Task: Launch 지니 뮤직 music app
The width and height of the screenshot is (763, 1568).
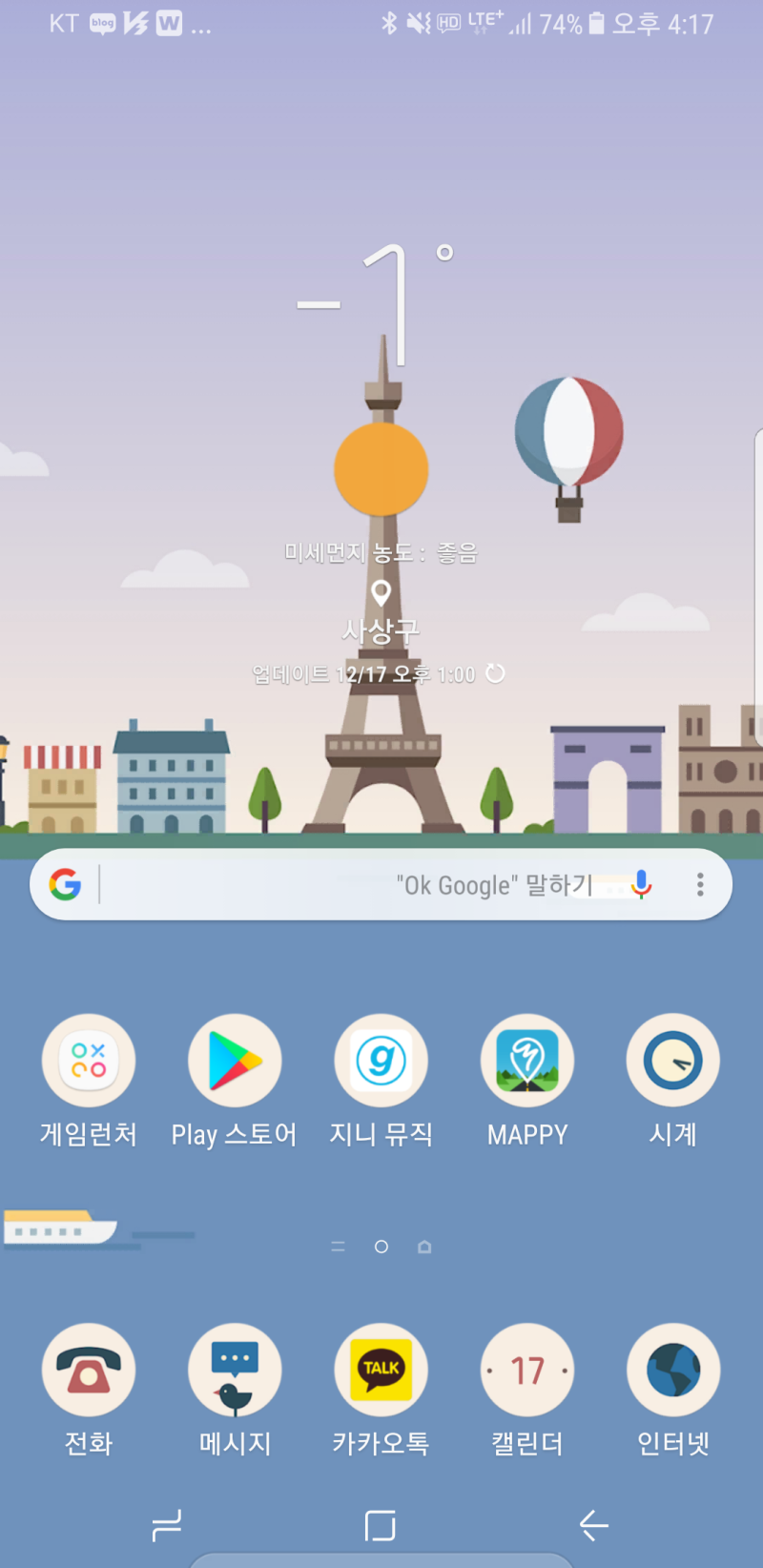Action: pyautogui.click(x=381, y=1060)
